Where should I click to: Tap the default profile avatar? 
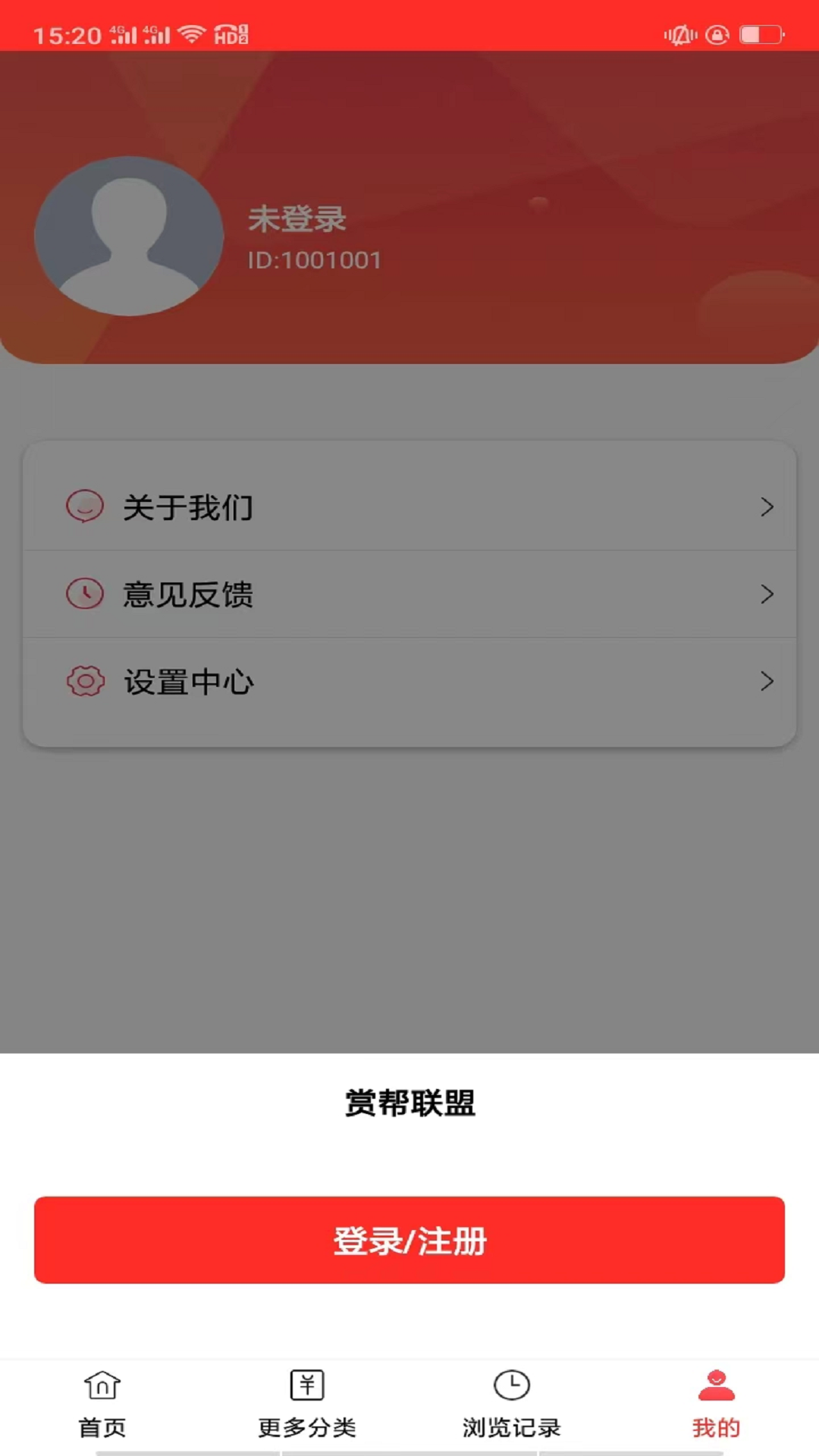point(129,236)
